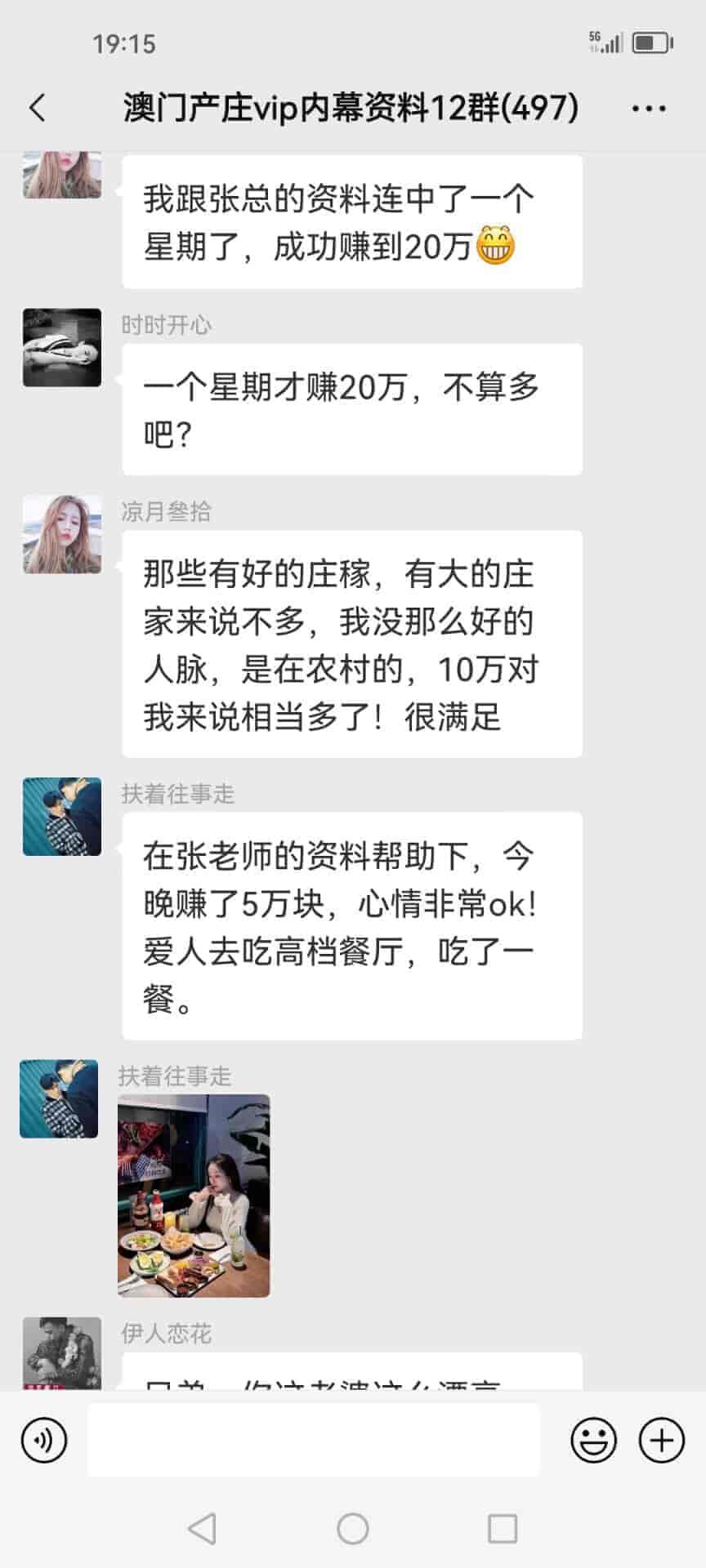Screen dimensions: 706x1568
Task: Go back from the group chat
Action: [x=38, y=108]
